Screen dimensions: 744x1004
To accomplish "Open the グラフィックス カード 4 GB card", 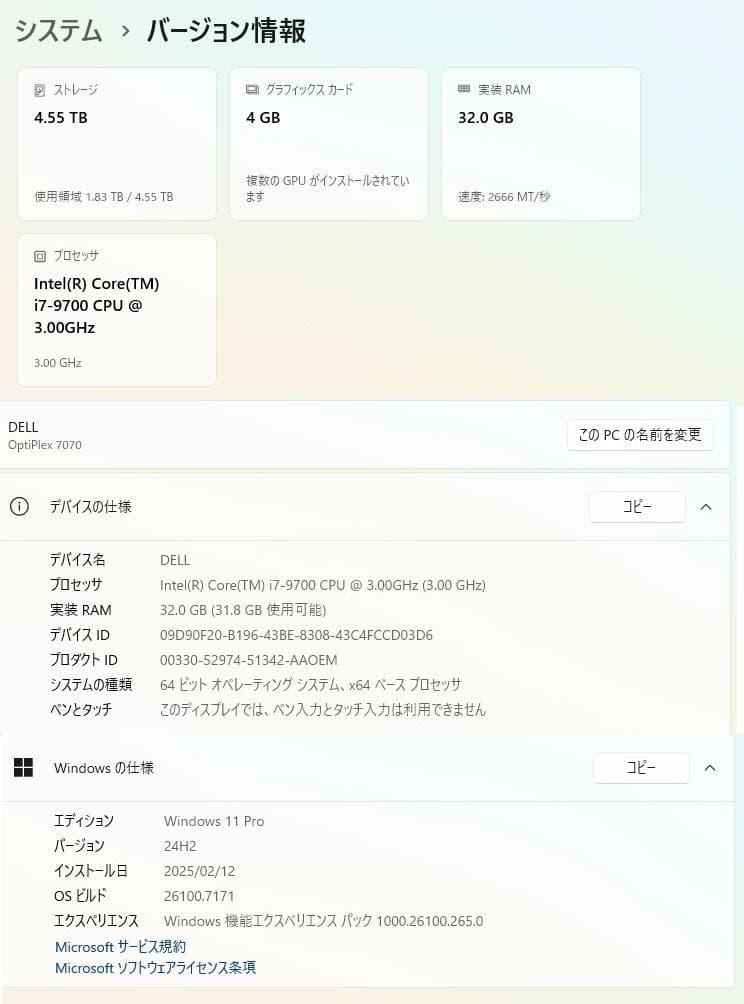I will (x=329, y=143).
